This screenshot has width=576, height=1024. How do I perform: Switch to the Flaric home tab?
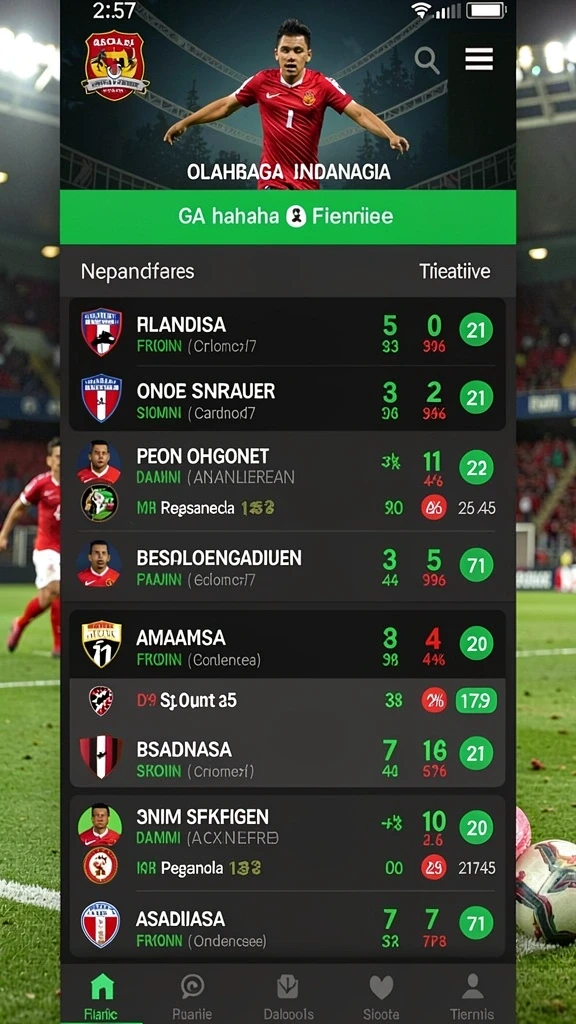(101, 995)
